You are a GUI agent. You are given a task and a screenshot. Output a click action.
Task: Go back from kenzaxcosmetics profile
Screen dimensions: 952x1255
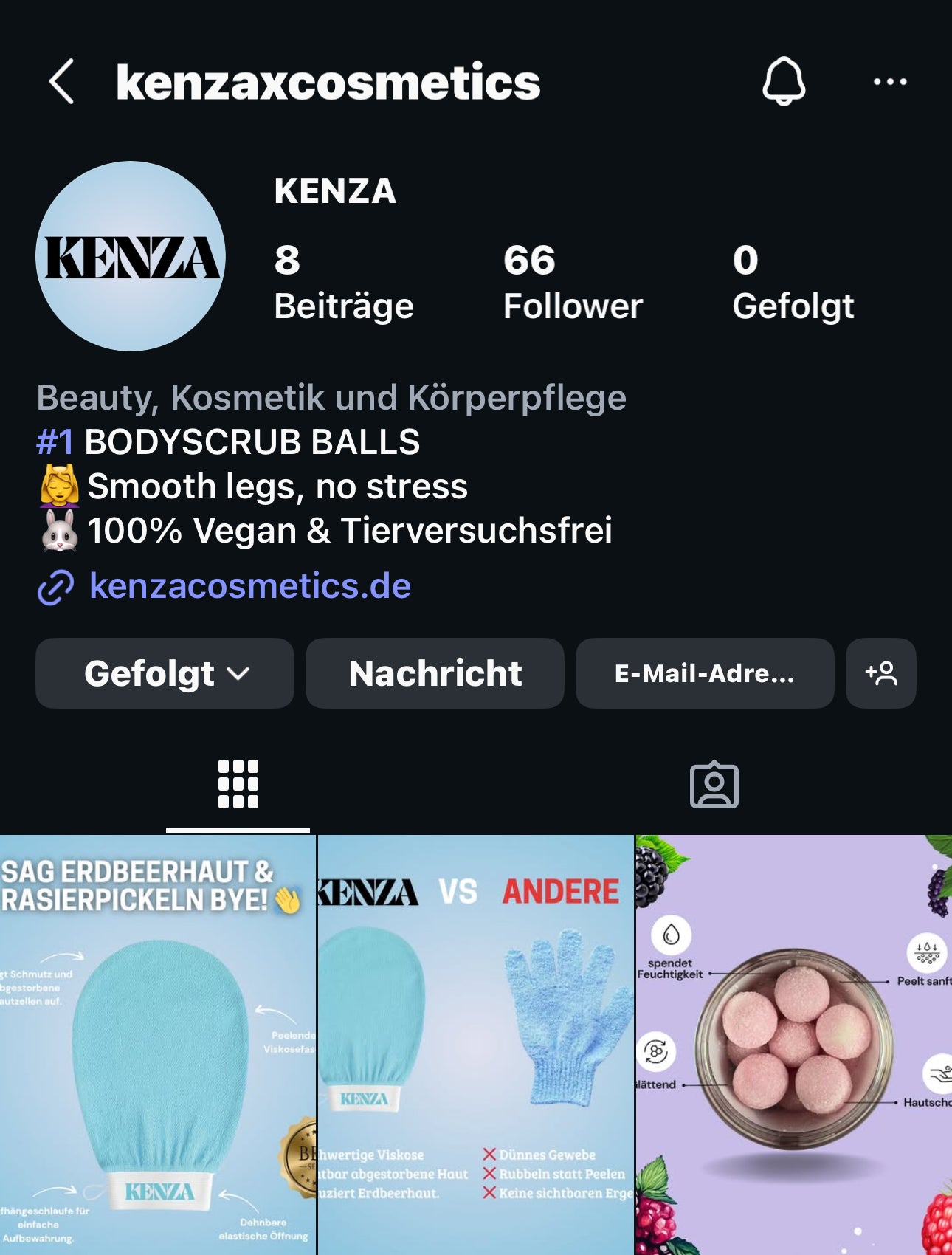click(x=61, y=82)
